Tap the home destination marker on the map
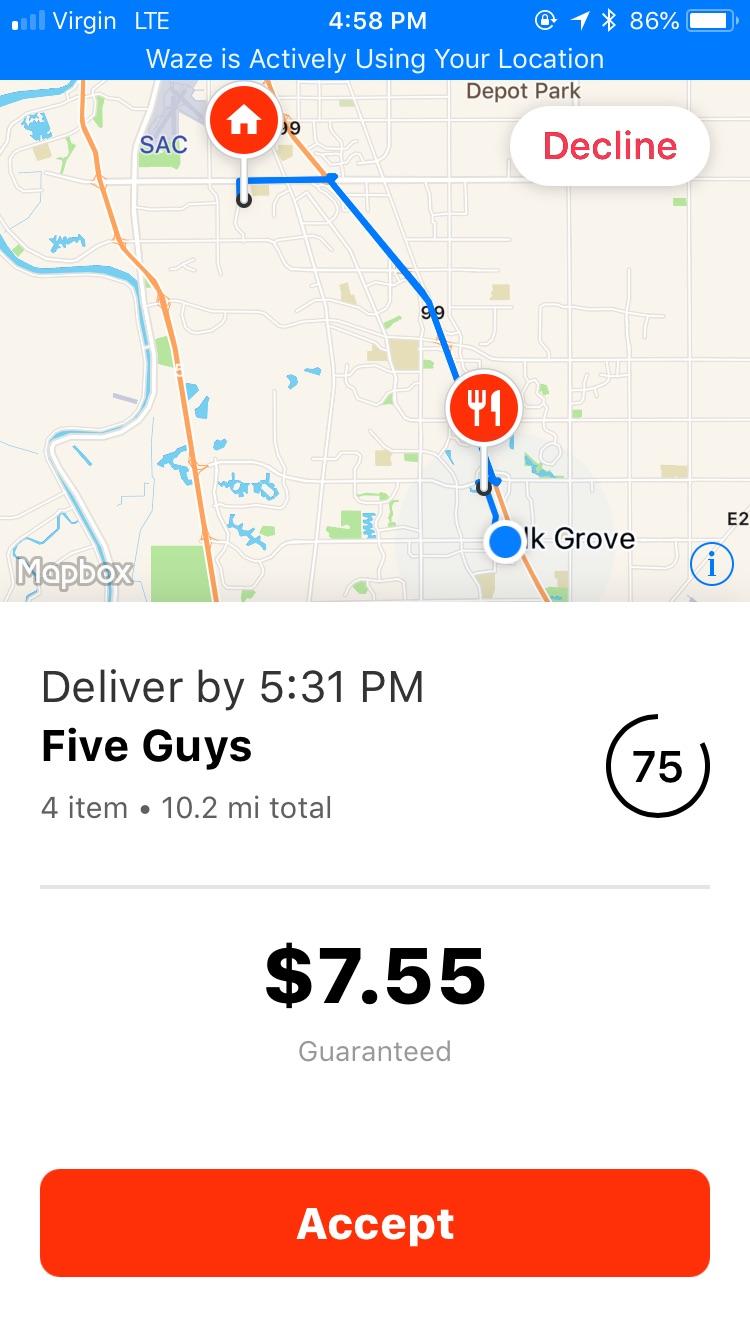Screen dimensions: 750x1334 click(243, 119)
